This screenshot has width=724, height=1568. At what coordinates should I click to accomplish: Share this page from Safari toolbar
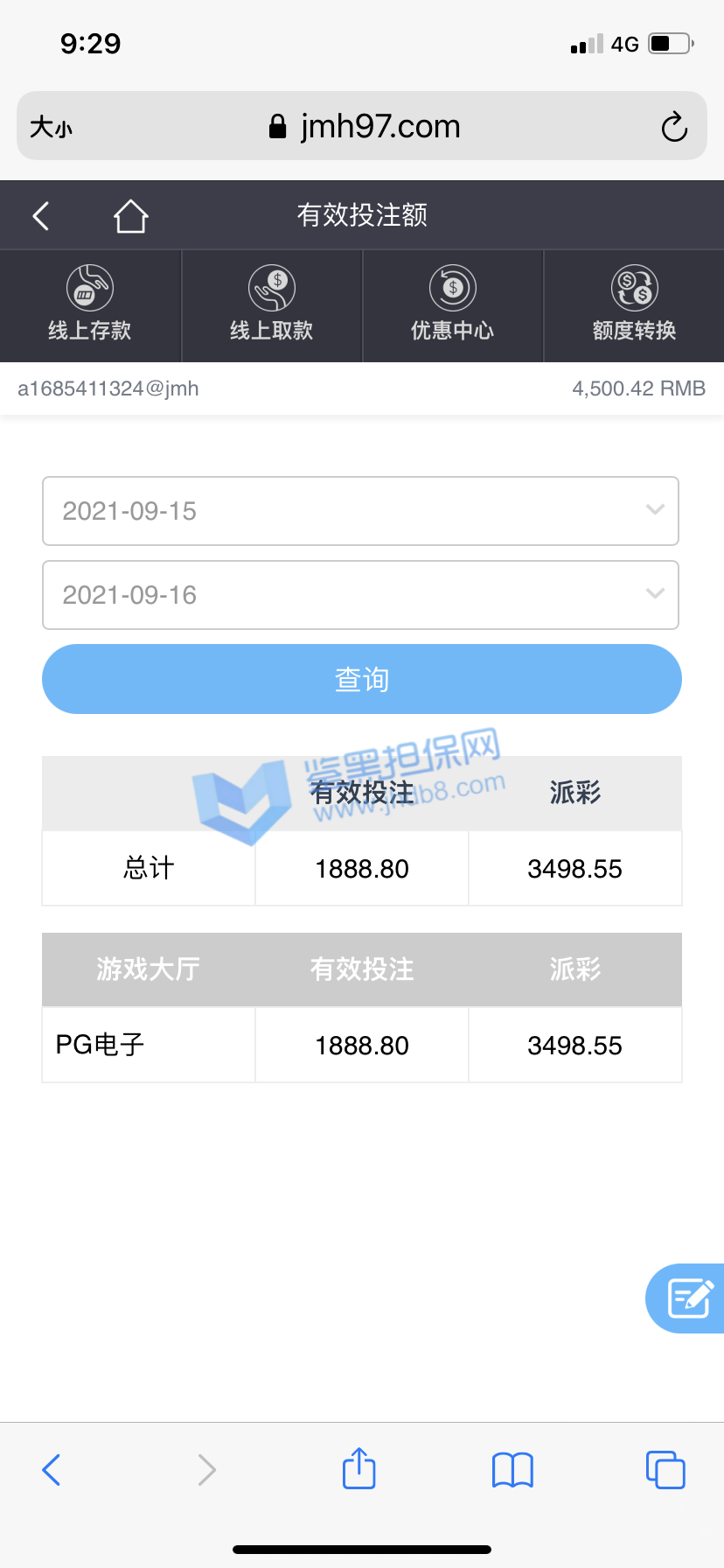pos(359,1467)
